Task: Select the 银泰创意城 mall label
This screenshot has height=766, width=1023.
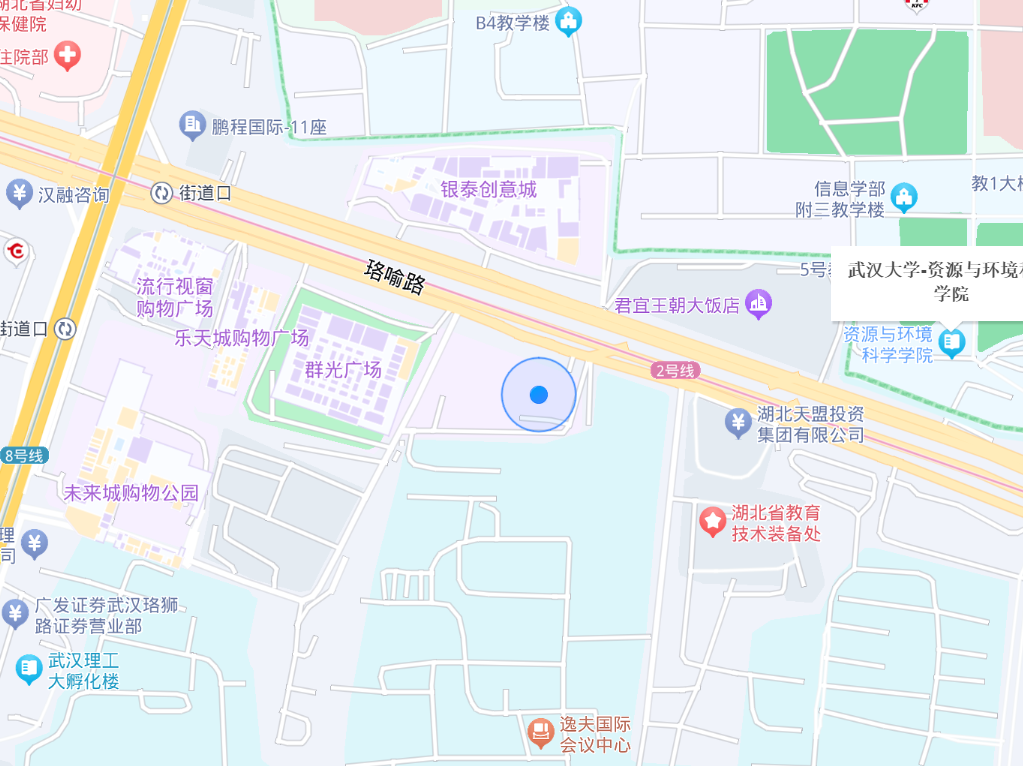Action: tap(488, 189)
